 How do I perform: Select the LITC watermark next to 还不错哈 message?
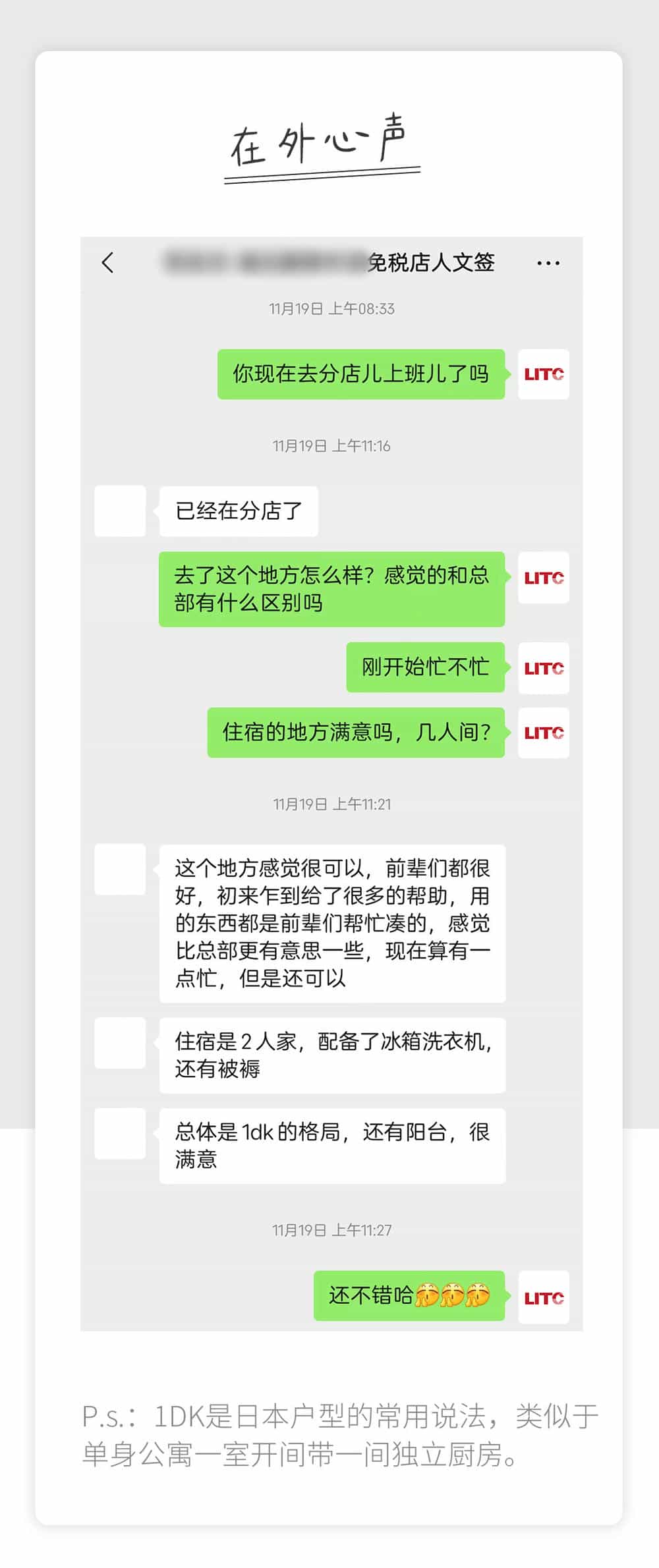coord(544,1294)
